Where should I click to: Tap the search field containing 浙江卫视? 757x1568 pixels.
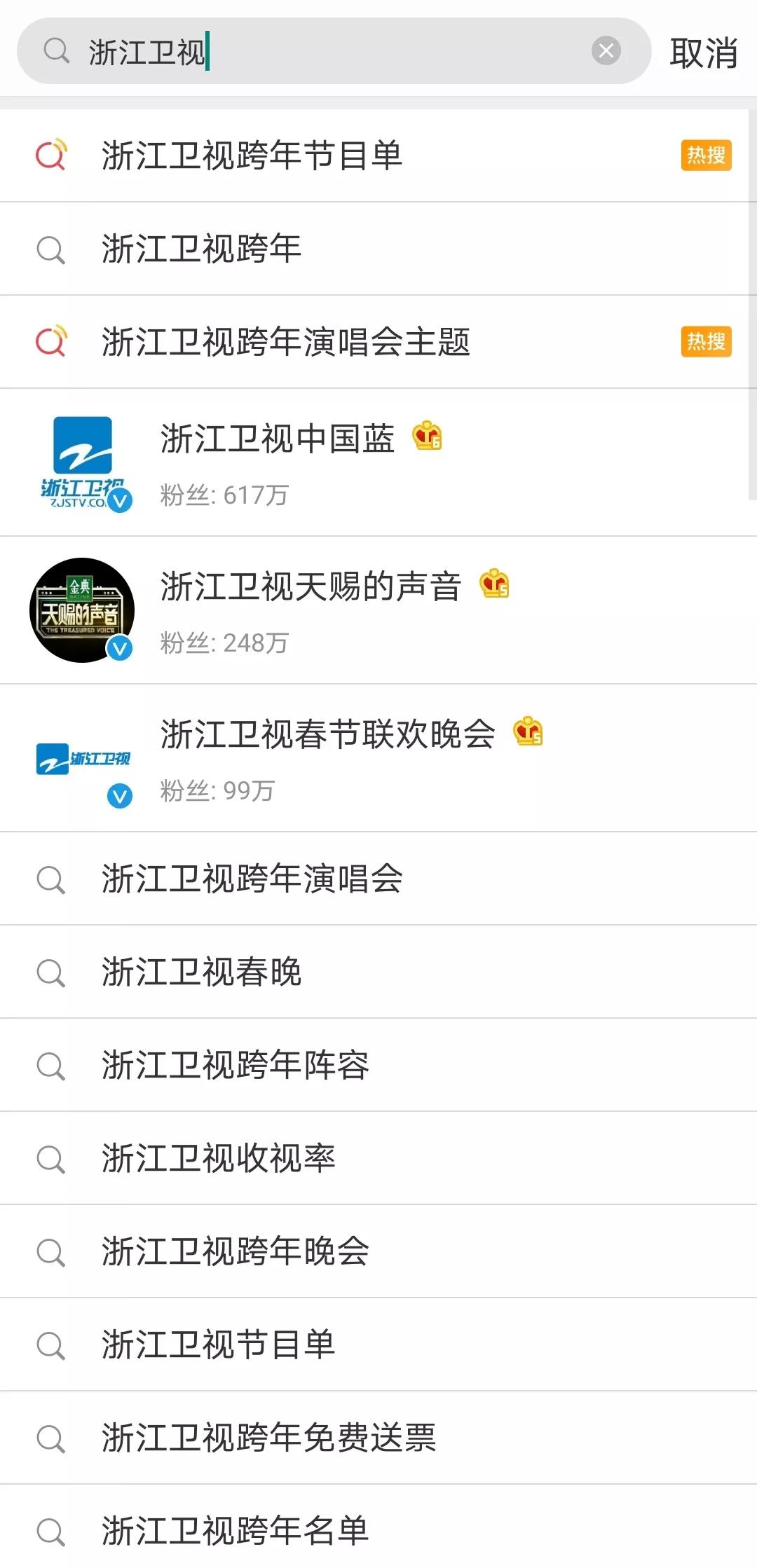pyautogui.click(x=315, y=52)
